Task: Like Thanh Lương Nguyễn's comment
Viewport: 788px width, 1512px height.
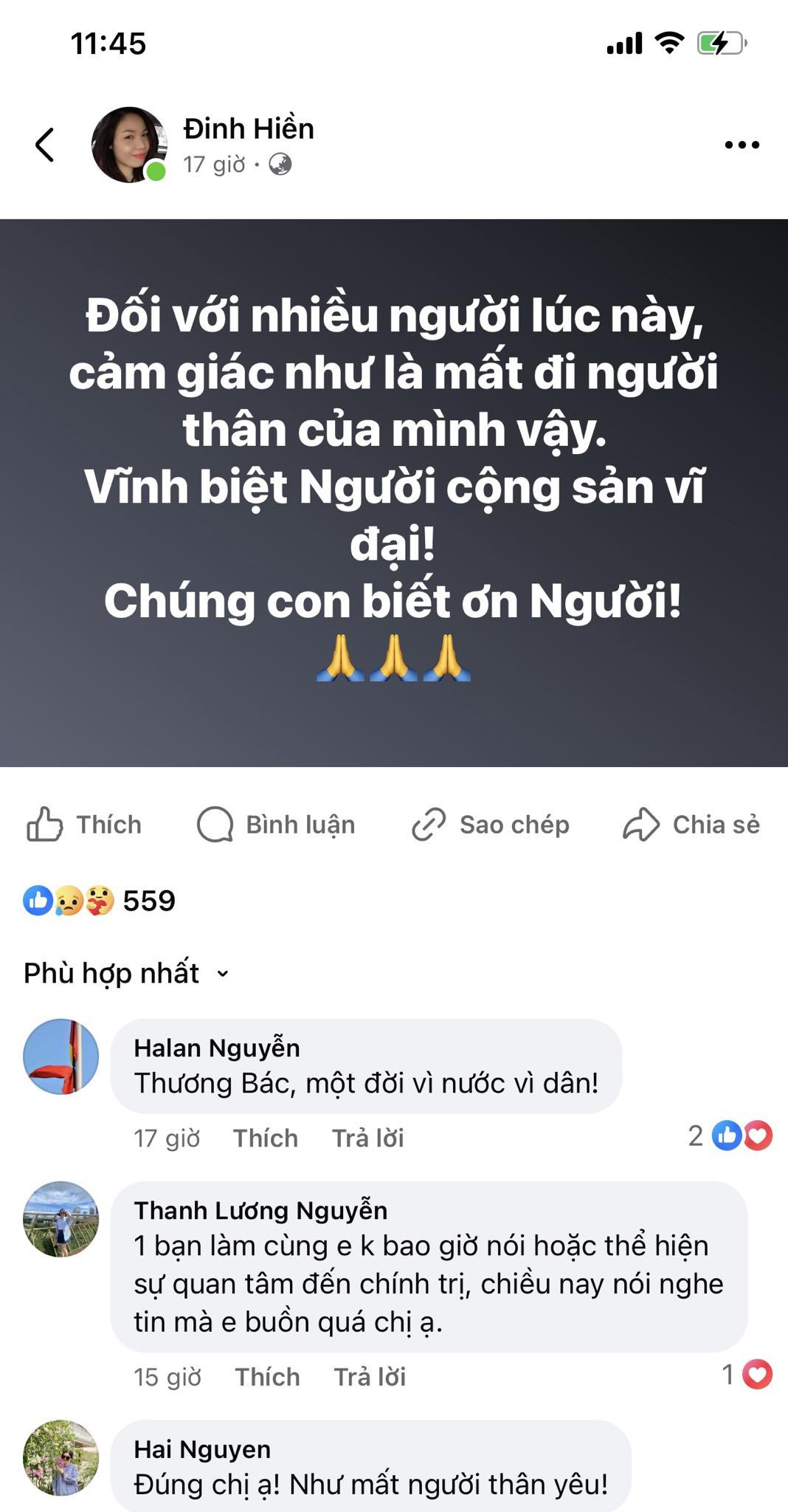Action: [267, 1377]
